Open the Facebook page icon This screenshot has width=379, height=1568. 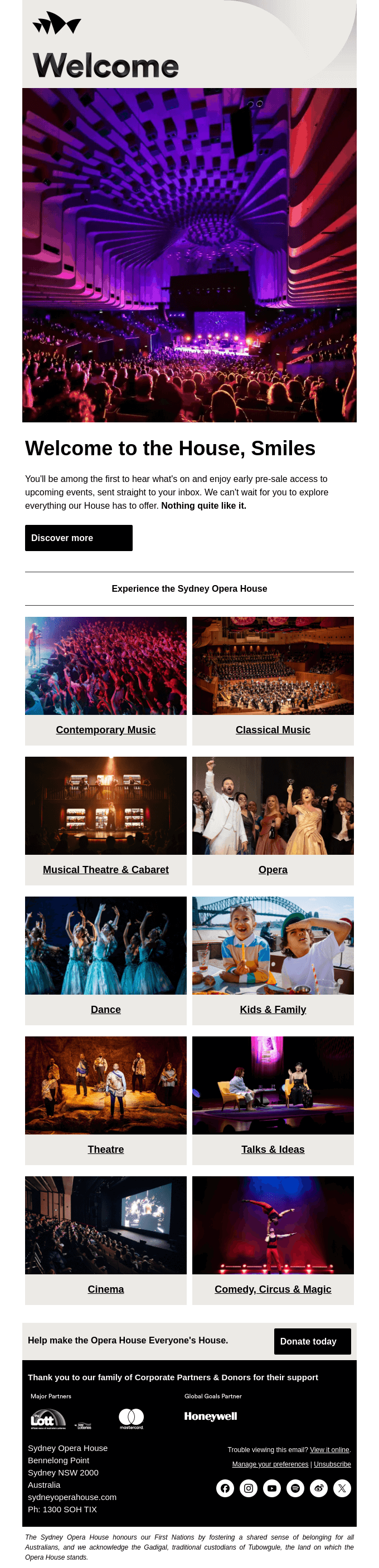[225, 1488]
